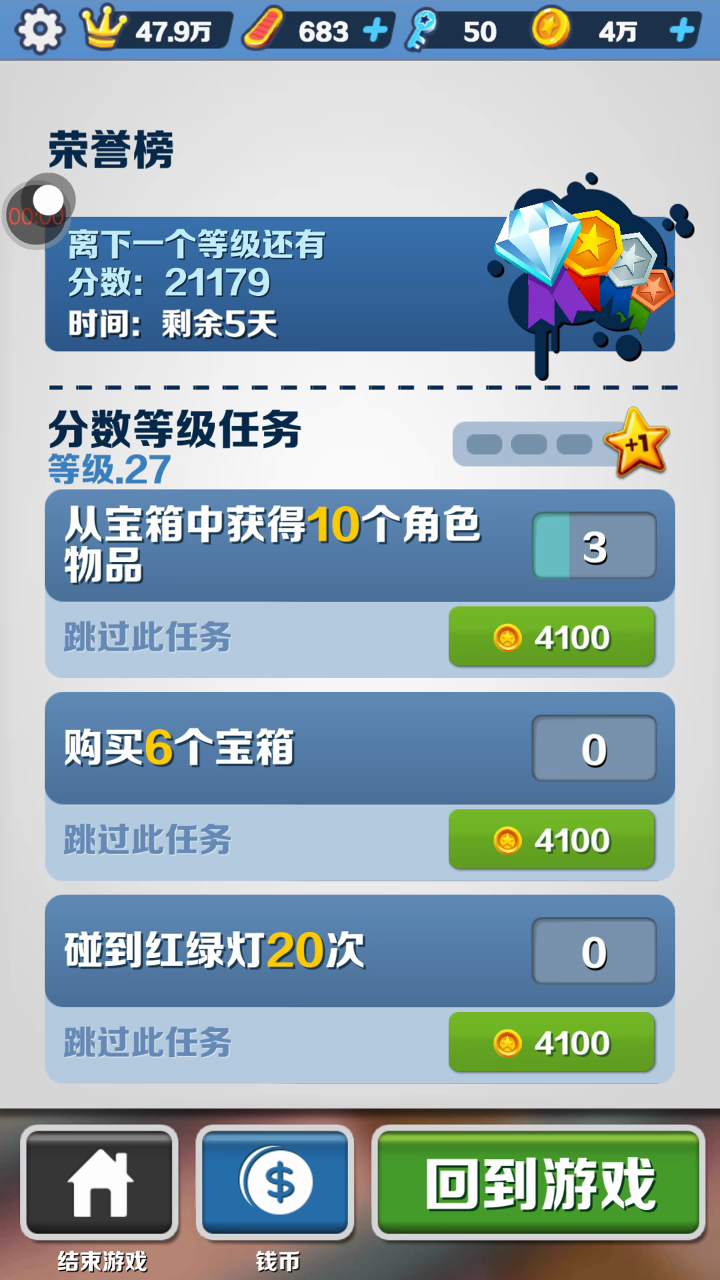End the game with the home button
720x1280 pixels.
coord(100,1183)
